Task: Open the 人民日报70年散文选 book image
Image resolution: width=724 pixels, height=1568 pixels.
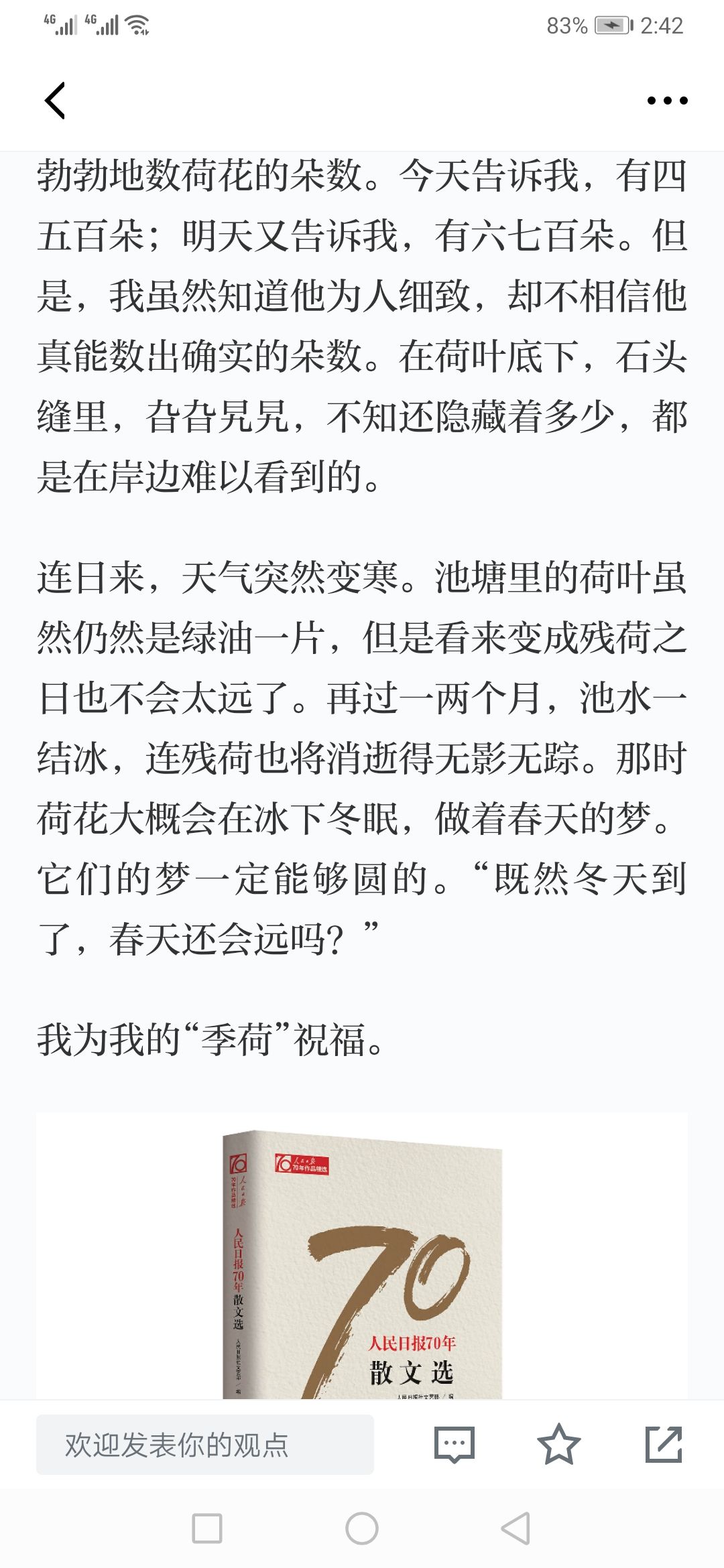Action: [x=362, y=1256]
